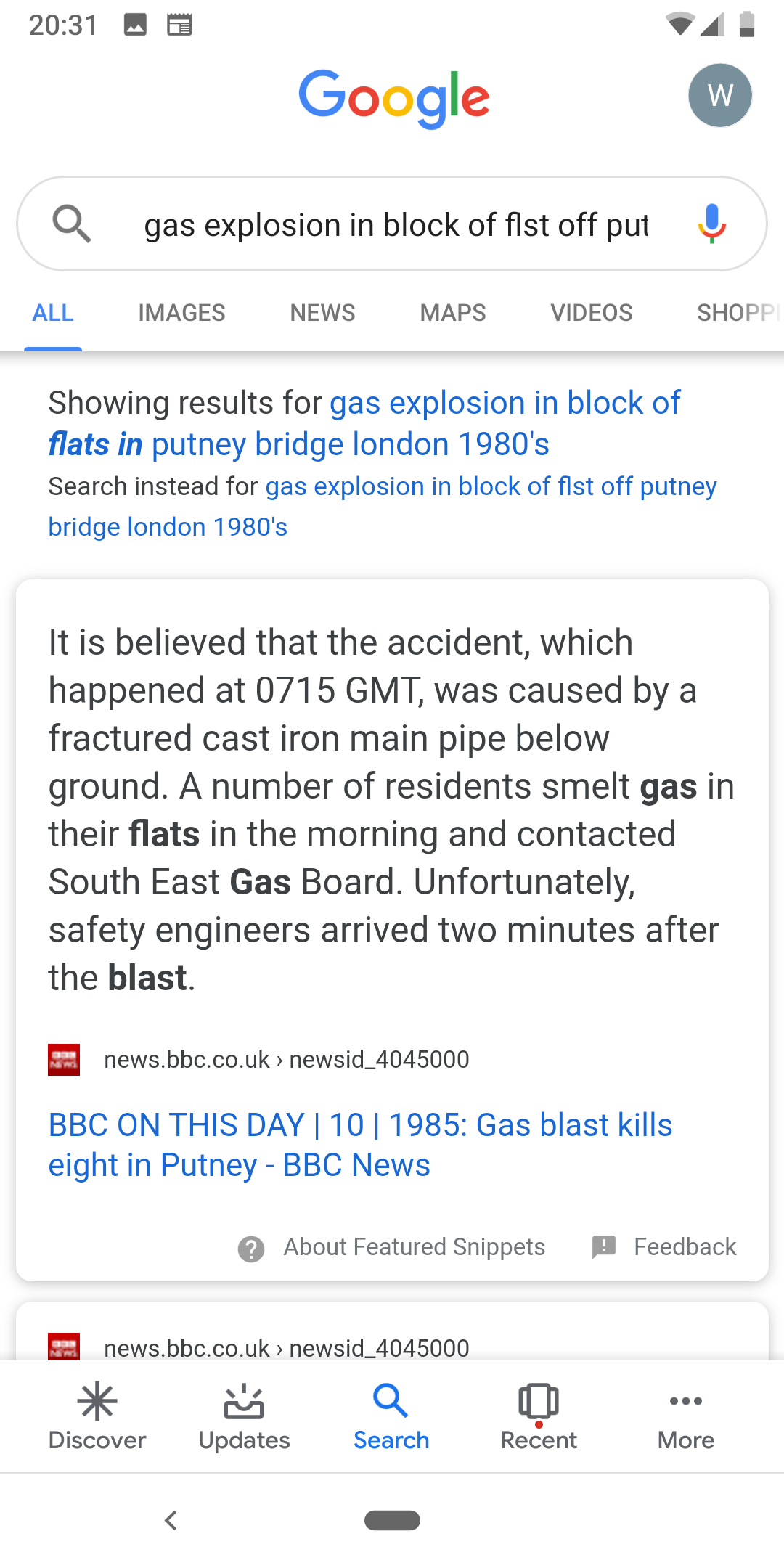This screenshot has height=1568, width=784.
Task: Open the Recent tab
Action: click(x=539, y=1417)
